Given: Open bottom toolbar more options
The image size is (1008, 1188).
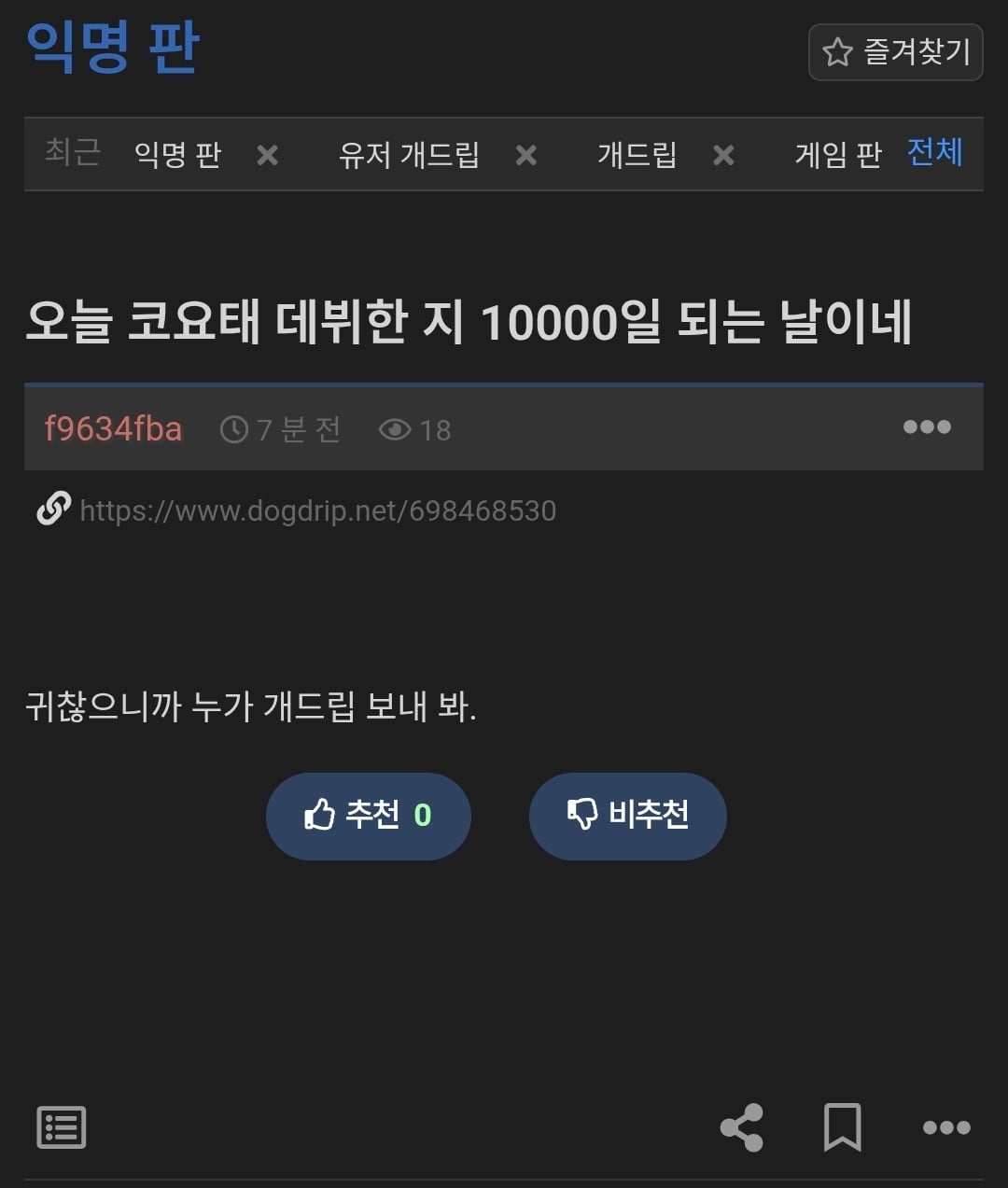Looking at the screenshot, I should [946, 1127].
